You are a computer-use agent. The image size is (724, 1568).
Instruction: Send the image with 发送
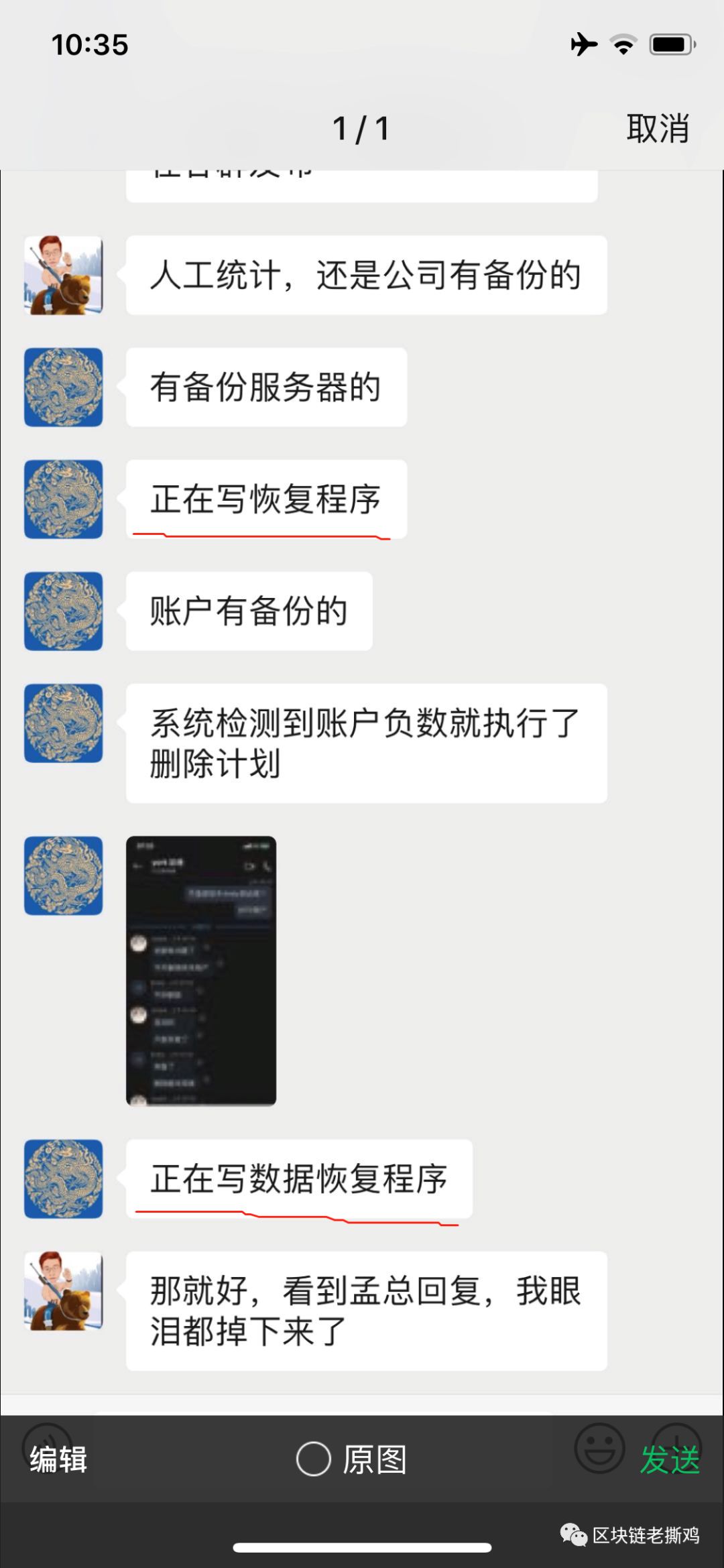pyautogui.click(x=670, y=1459)
